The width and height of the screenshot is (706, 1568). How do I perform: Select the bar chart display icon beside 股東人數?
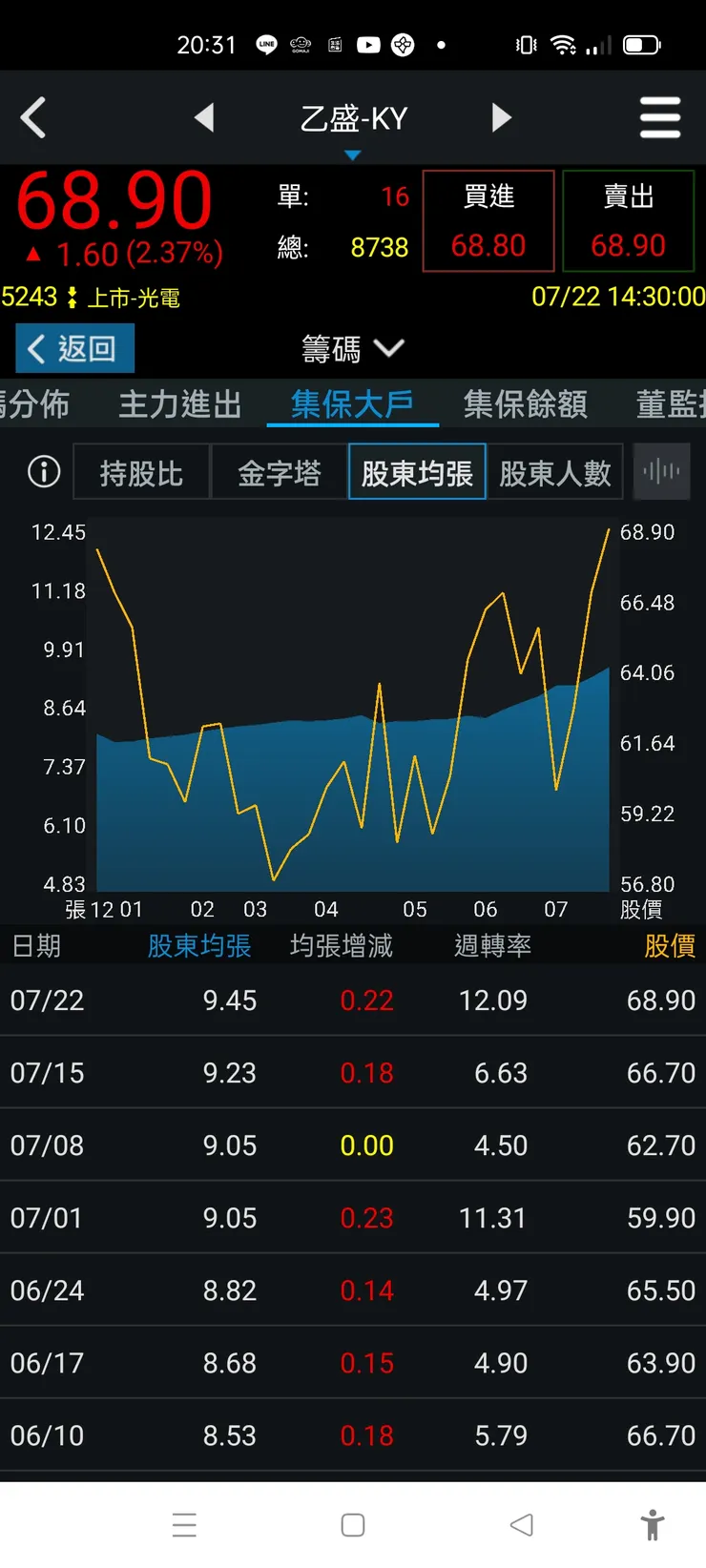coord(661,471)
